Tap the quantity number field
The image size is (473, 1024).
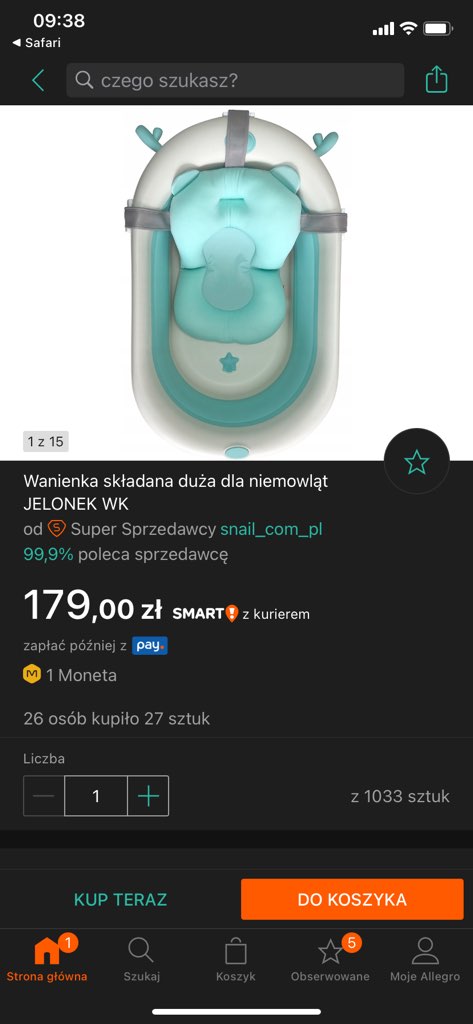(96, 796)
